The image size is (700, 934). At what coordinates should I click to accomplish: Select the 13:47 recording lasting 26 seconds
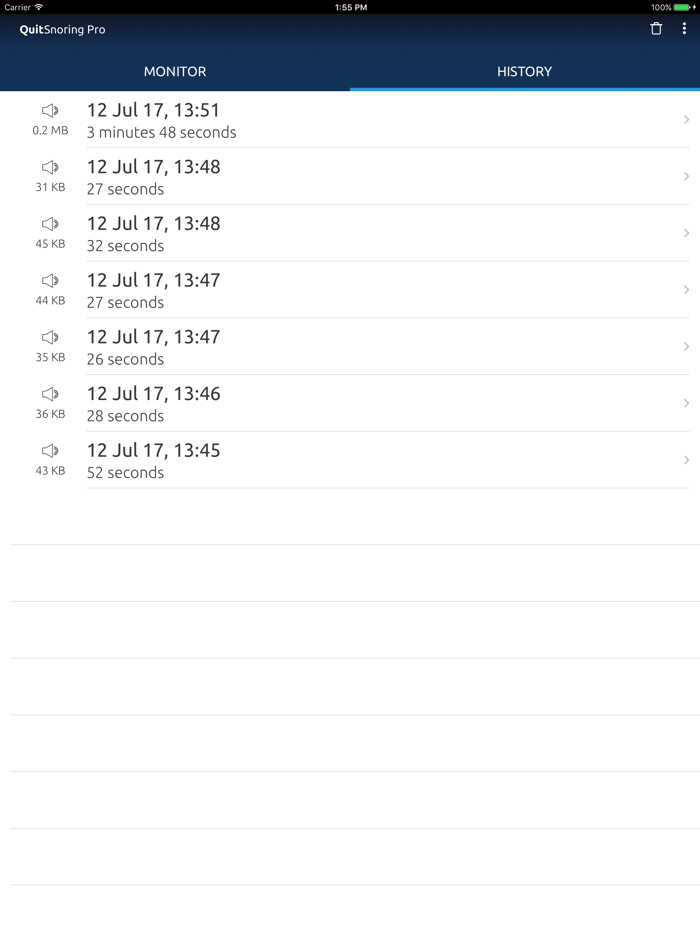point(350,347)
